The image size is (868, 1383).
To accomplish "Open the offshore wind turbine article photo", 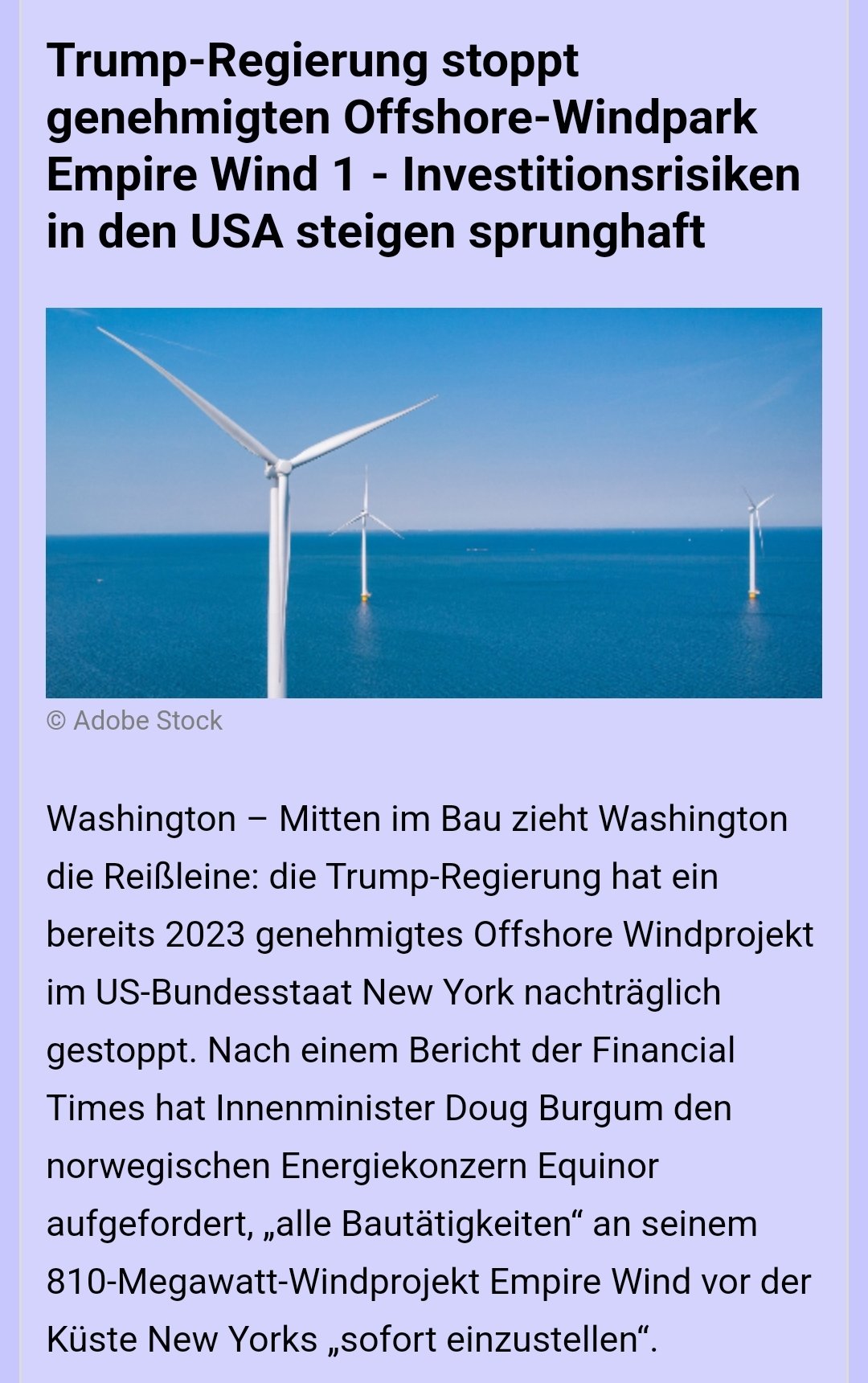I will (433, 502).
